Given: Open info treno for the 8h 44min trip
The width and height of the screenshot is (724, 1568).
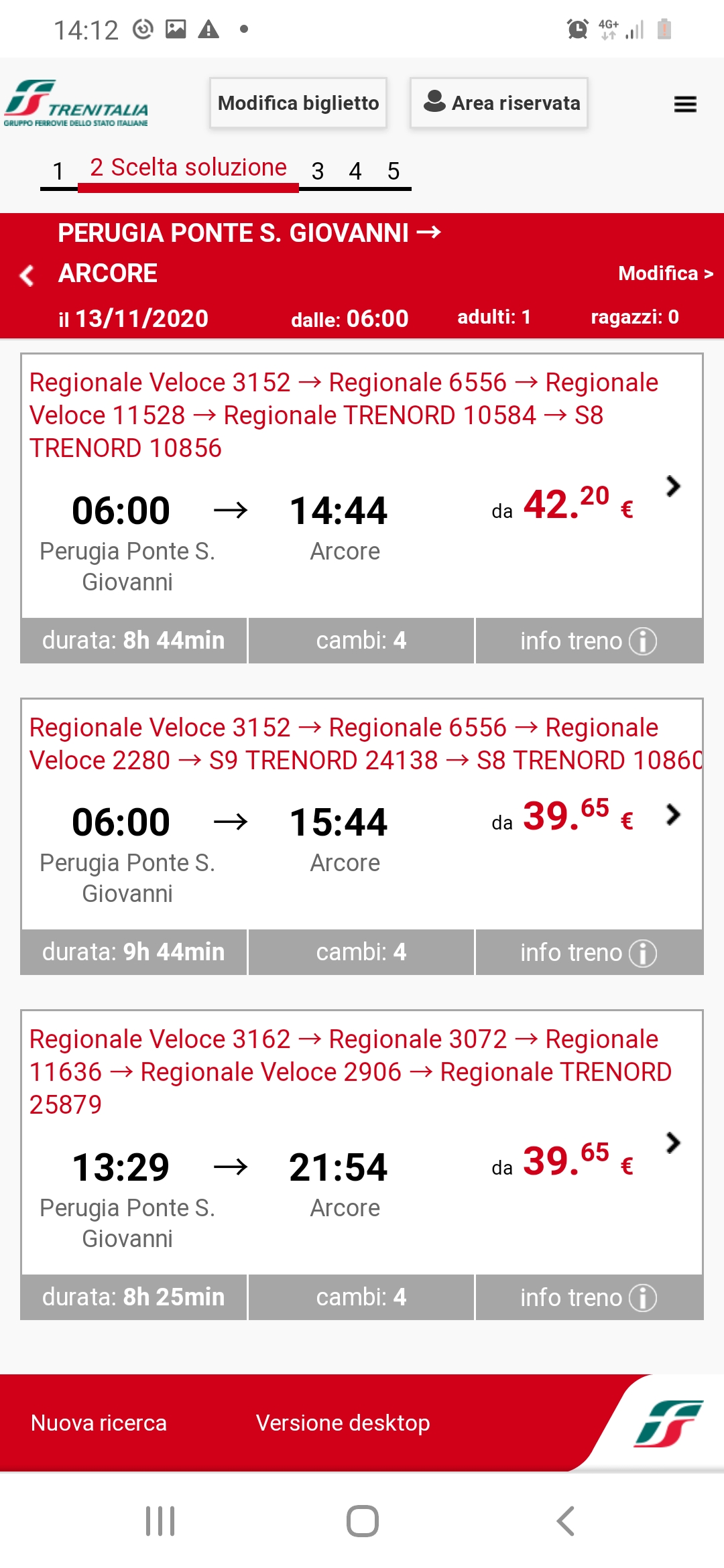Looking at the screenshot, I should [589, 641].
